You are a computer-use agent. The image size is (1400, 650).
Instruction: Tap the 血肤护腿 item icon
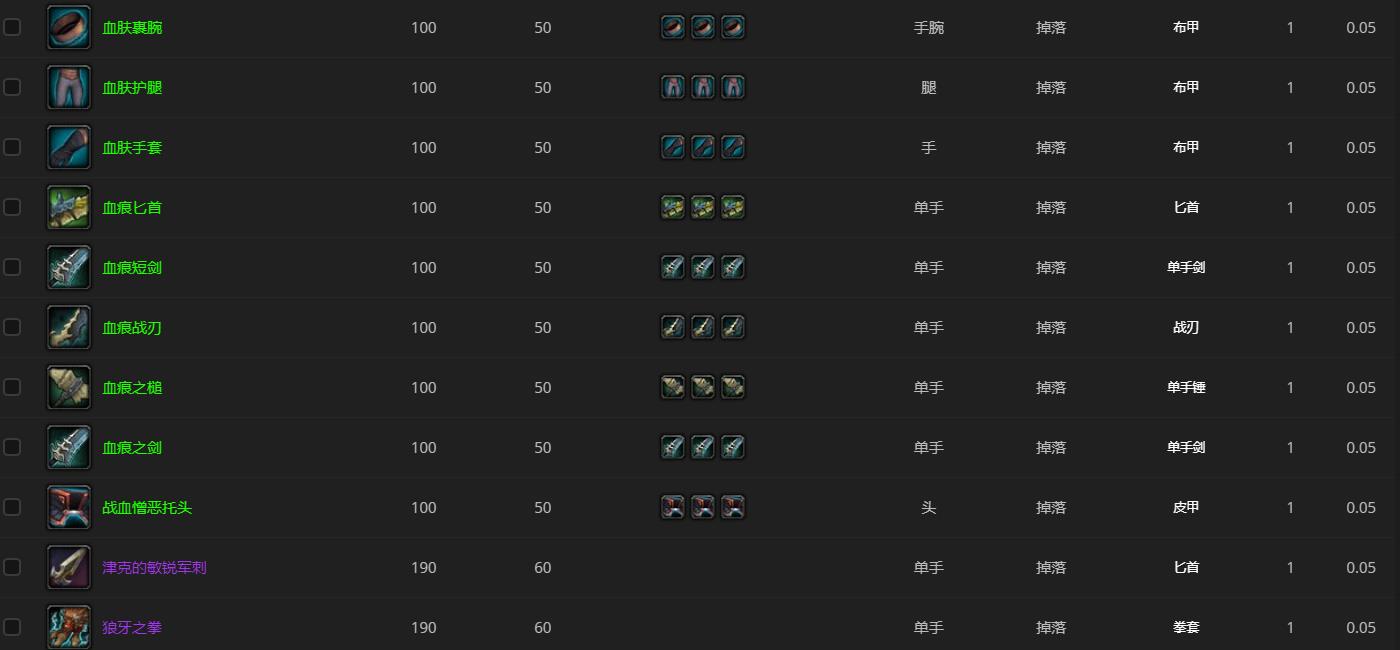click(x=69, y=87)
